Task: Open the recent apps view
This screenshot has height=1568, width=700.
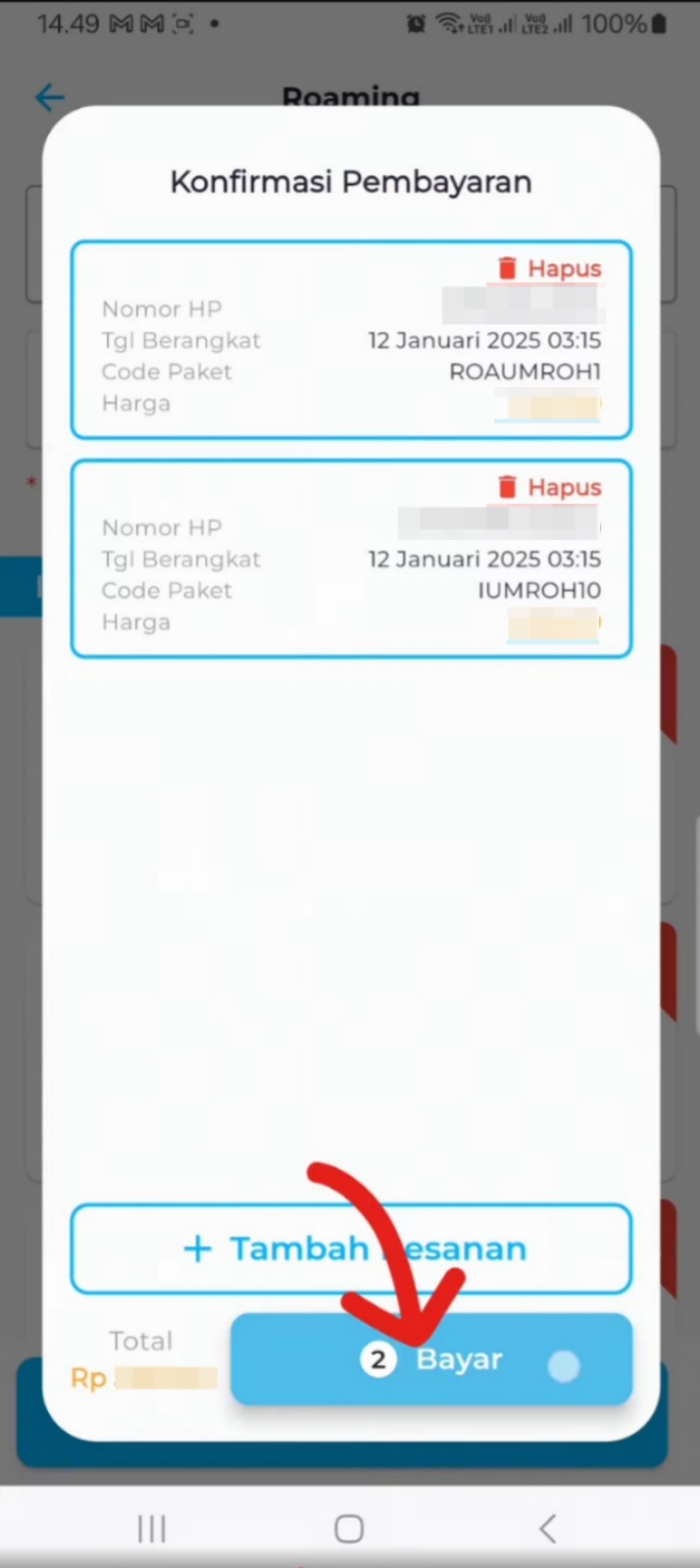Action: point(152,1528)
